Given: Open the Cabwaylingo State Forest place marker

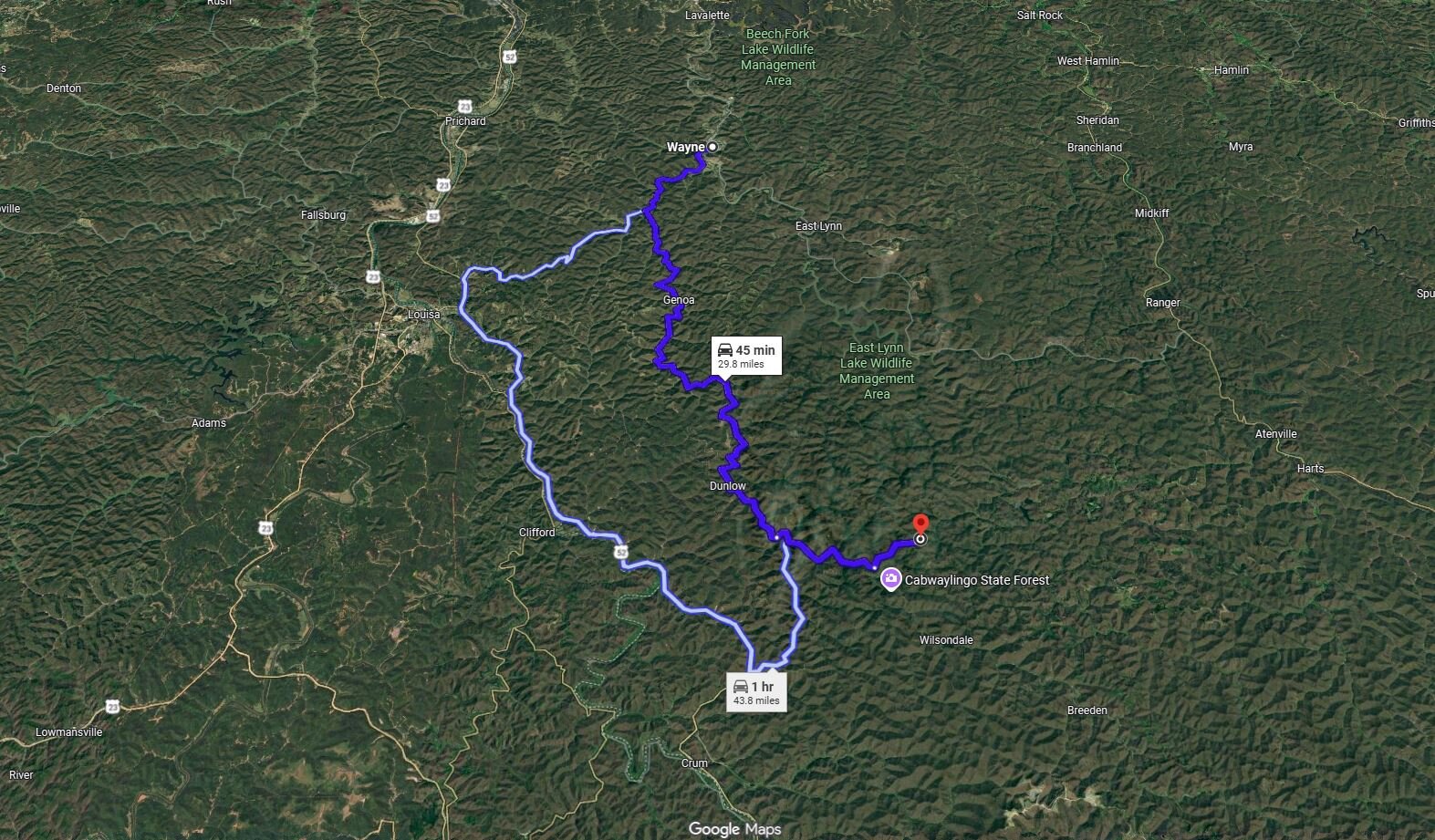Looking at the screenshot, I should (891, 579).
